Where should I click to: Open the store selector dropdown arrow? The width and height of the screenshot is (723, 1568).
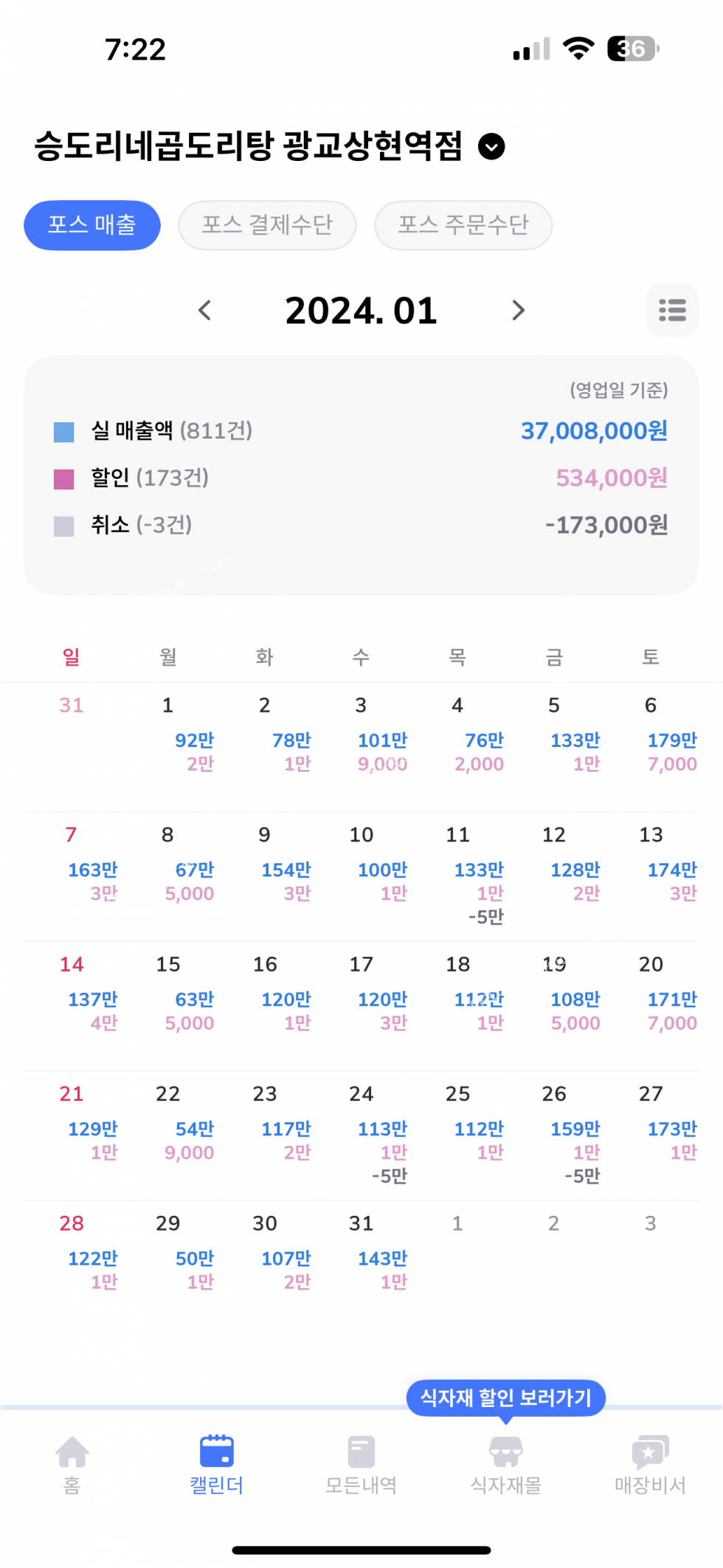[x=491, y=146]
